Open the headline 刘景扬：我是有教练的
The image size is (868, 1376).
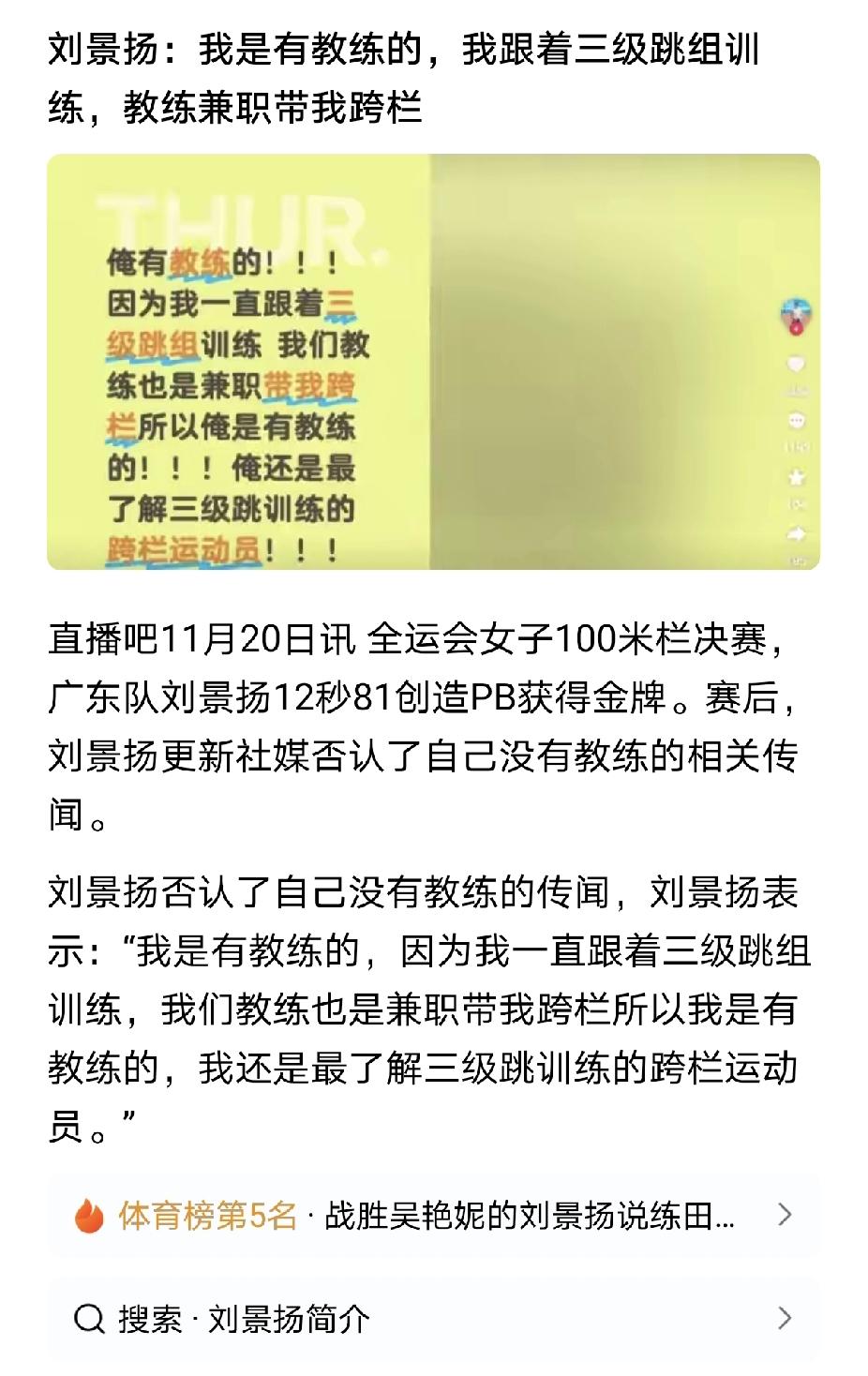(x=403, y=78)
